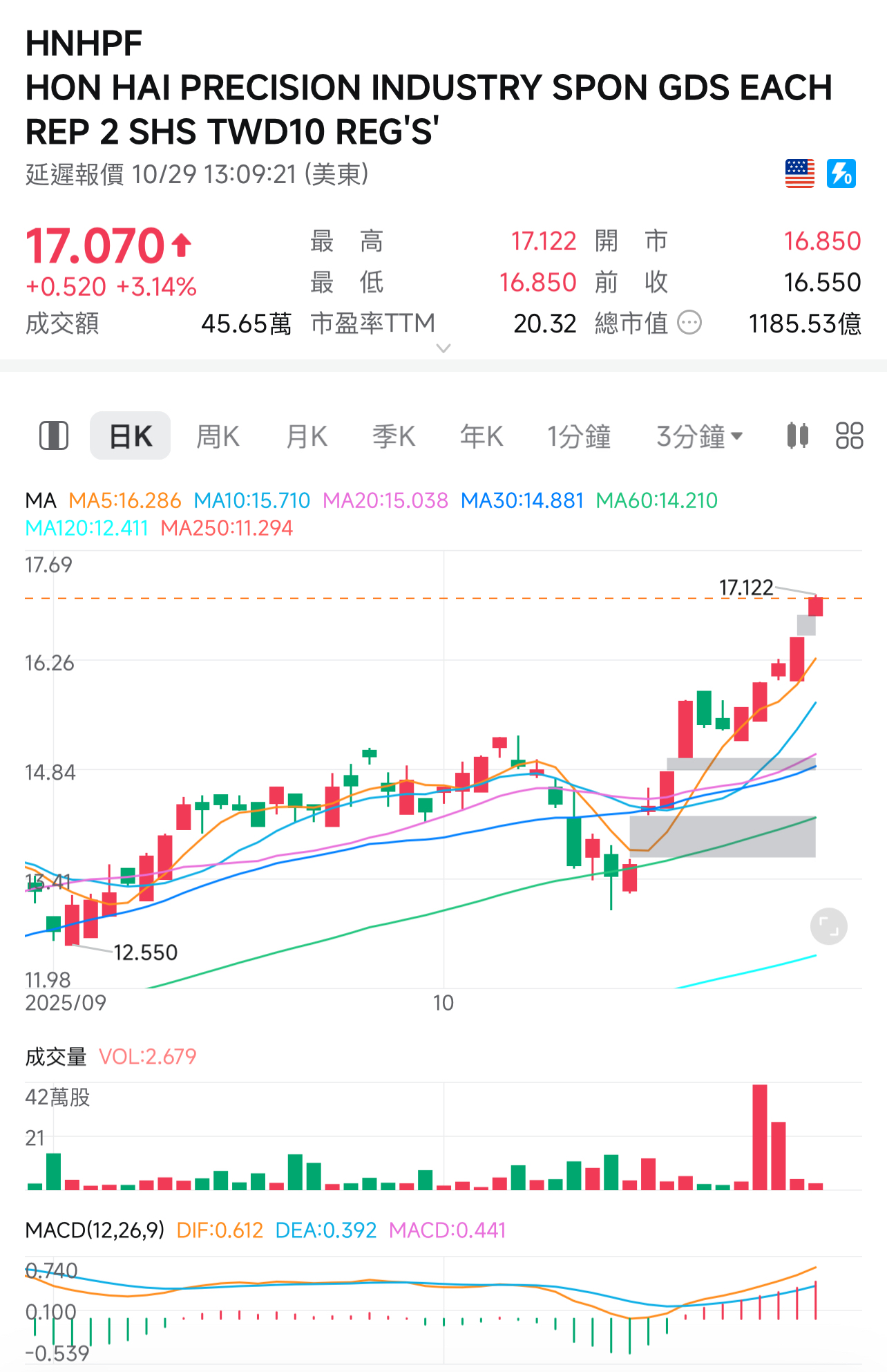Switch to the 月K monthly chart
The height and width of the screenshot is (1372, 887).
click(x=306, y=436)
